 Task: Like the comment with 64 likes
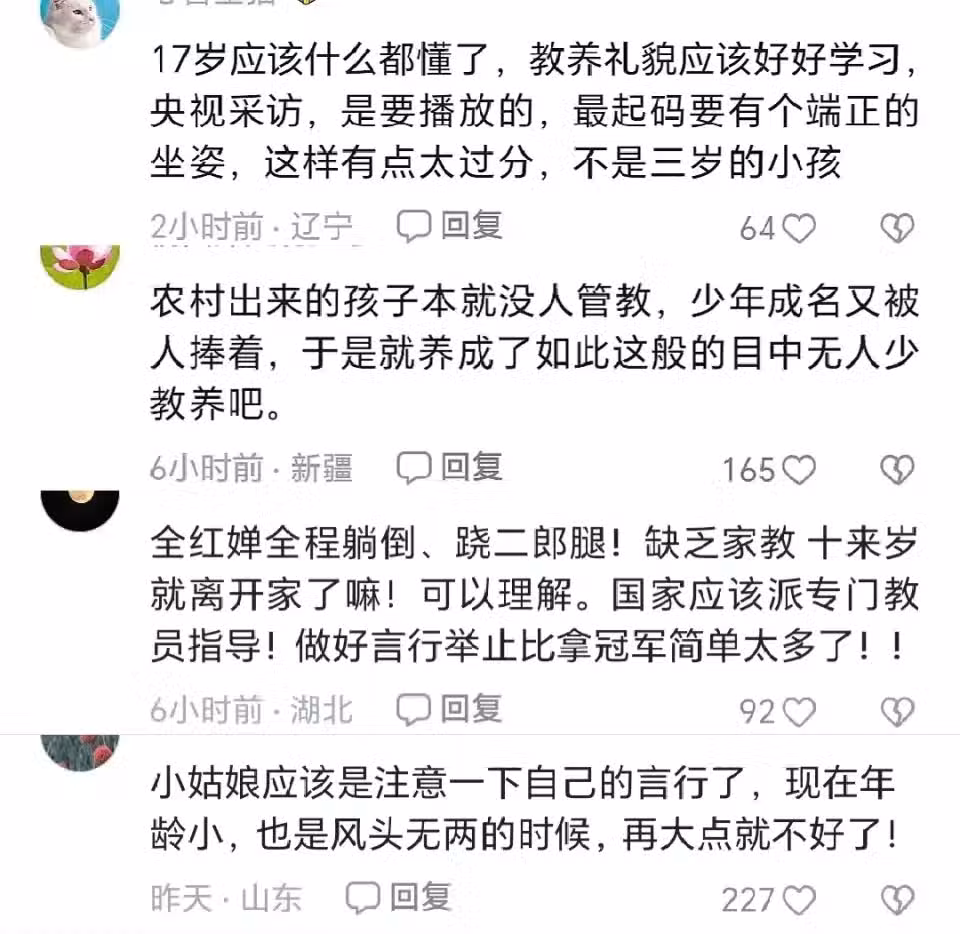(798, 229)
